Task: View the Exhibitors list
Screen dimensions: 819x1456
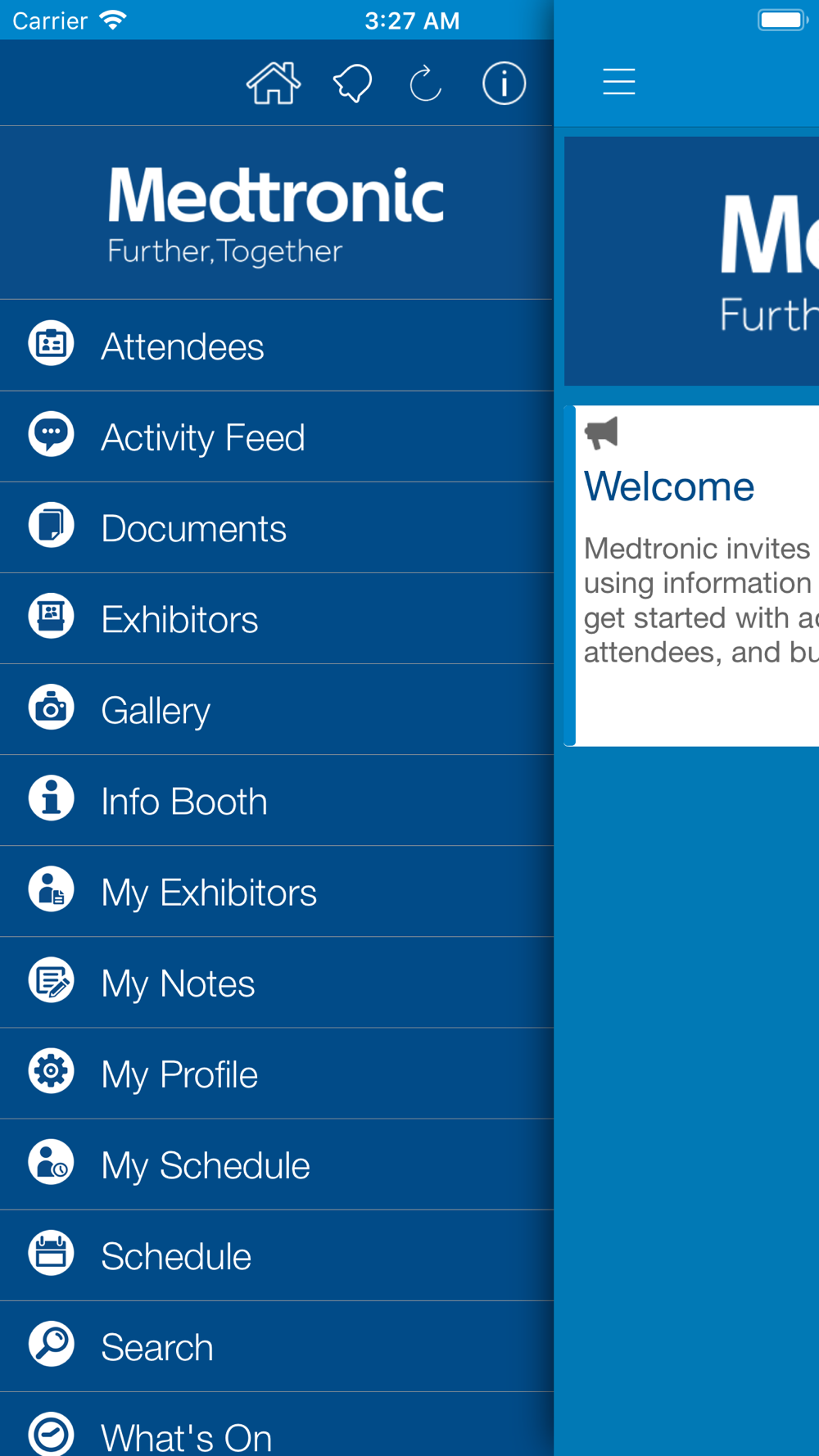Action: pos(277,618)
